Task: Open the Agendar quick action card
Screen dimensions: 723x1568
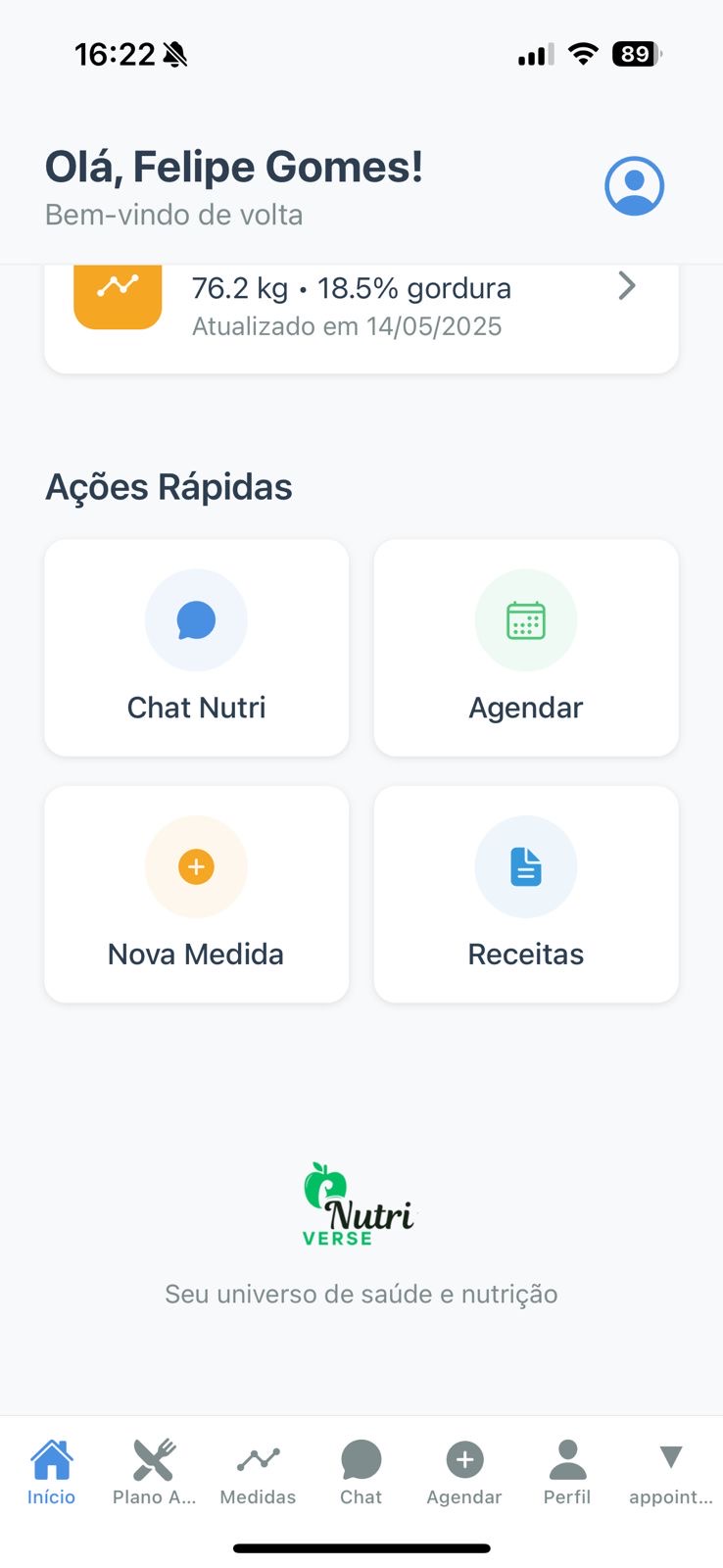Action: tap(526, 648)
